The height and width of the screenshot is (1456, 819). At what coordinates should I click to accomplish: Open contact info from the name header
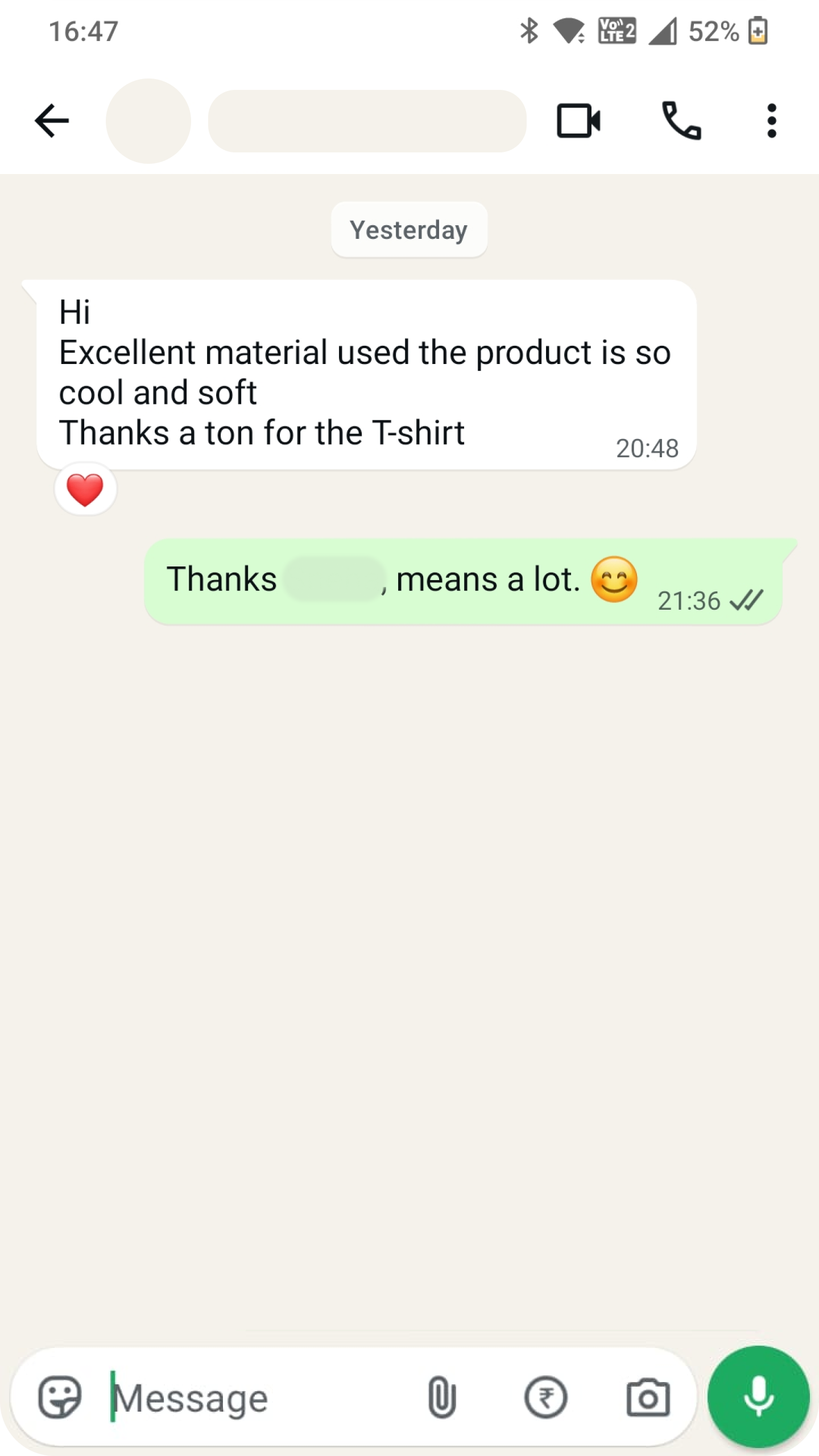(x=367, y=121)
